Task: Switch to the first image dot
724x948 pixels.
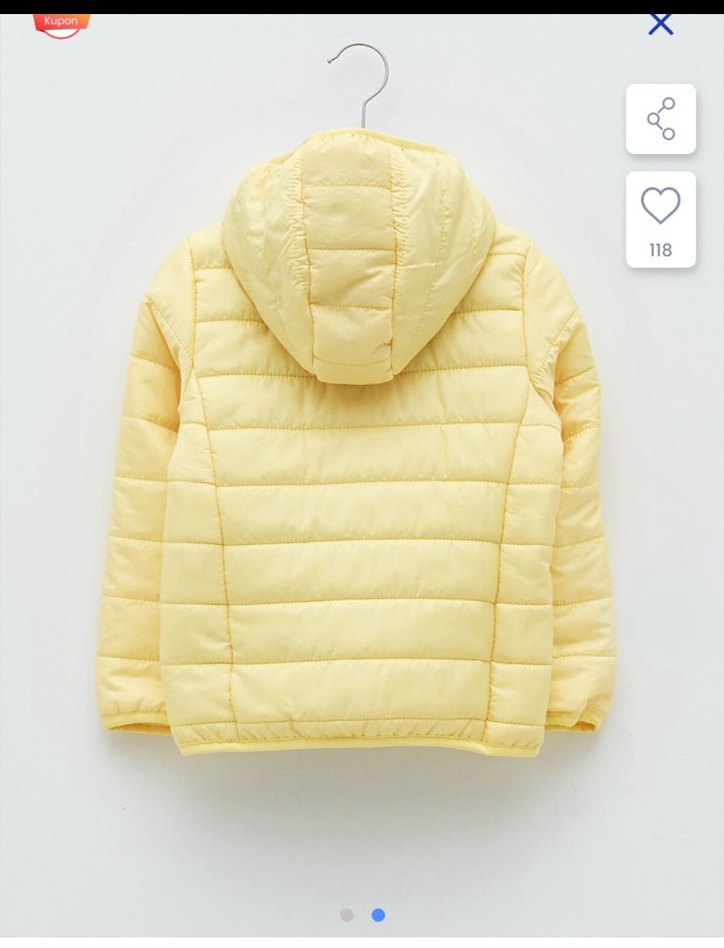Action: point(347,914)
